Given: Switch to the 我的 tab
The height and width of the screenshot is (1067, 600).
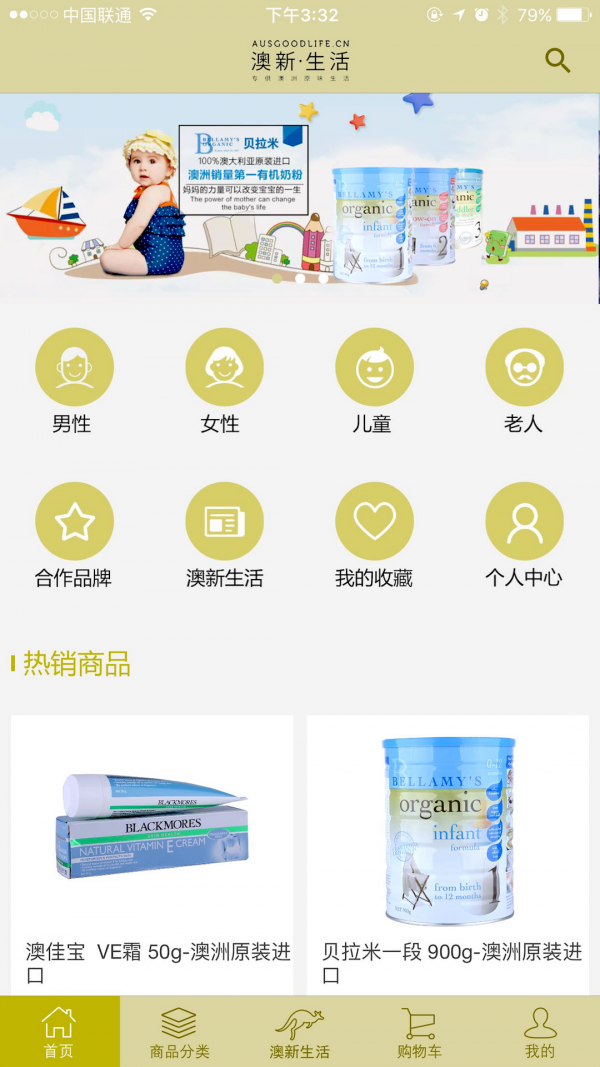Looking at the screenshot, I should click(540, 1032).
